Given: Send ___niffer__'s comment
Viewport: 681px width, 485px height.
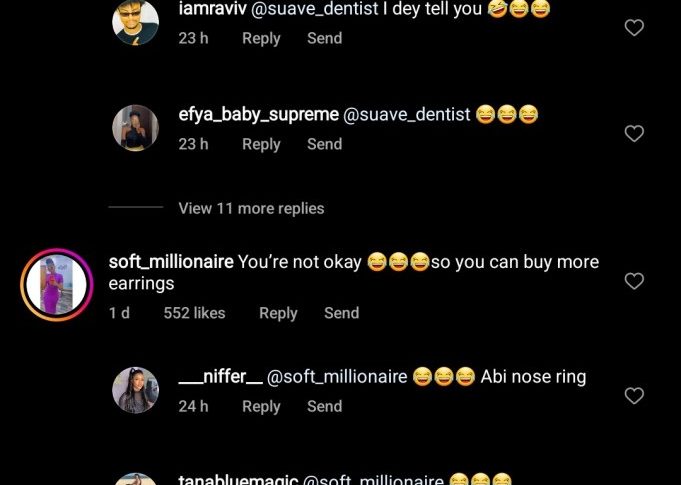Looking at the screenshot, I should tap(324, 406).
